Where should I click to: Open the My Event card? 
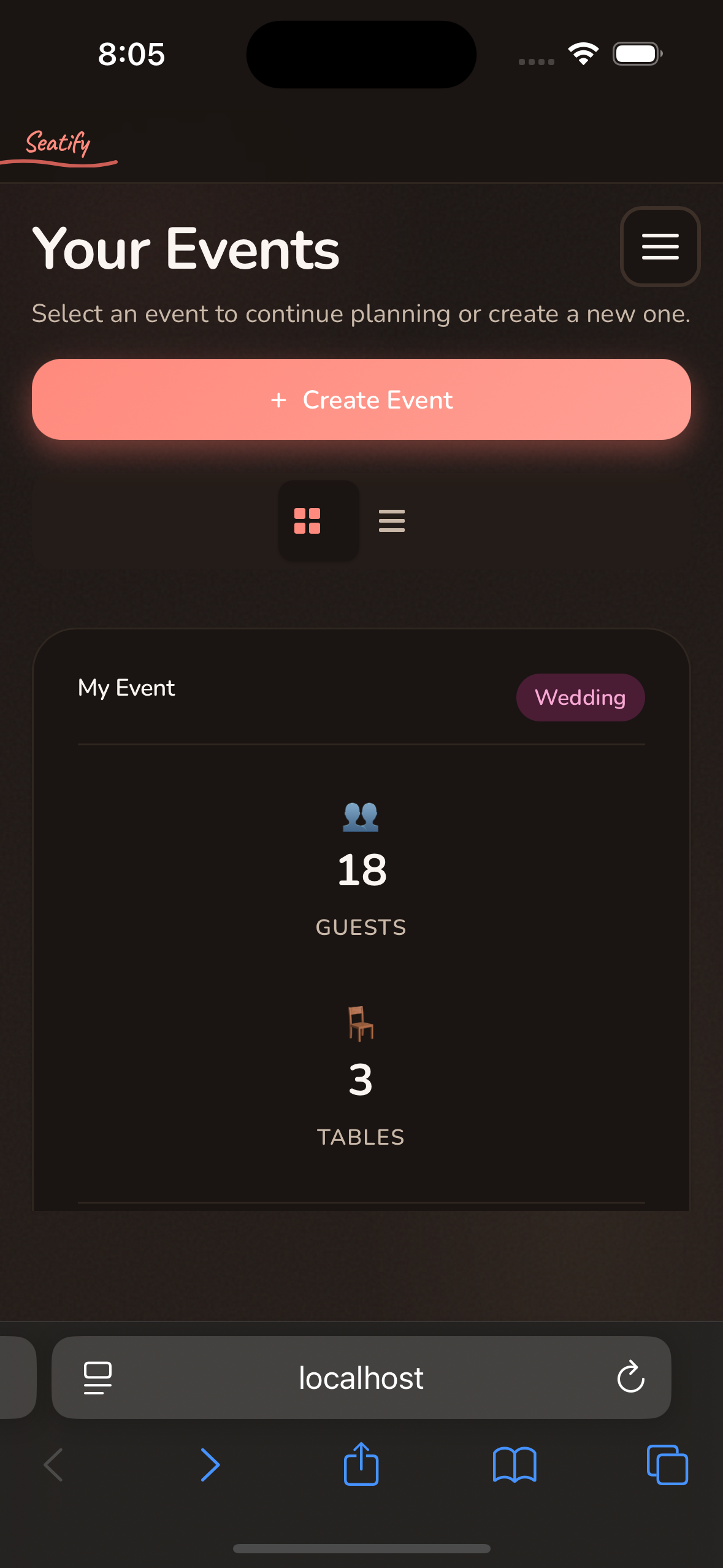coord(361,920)
